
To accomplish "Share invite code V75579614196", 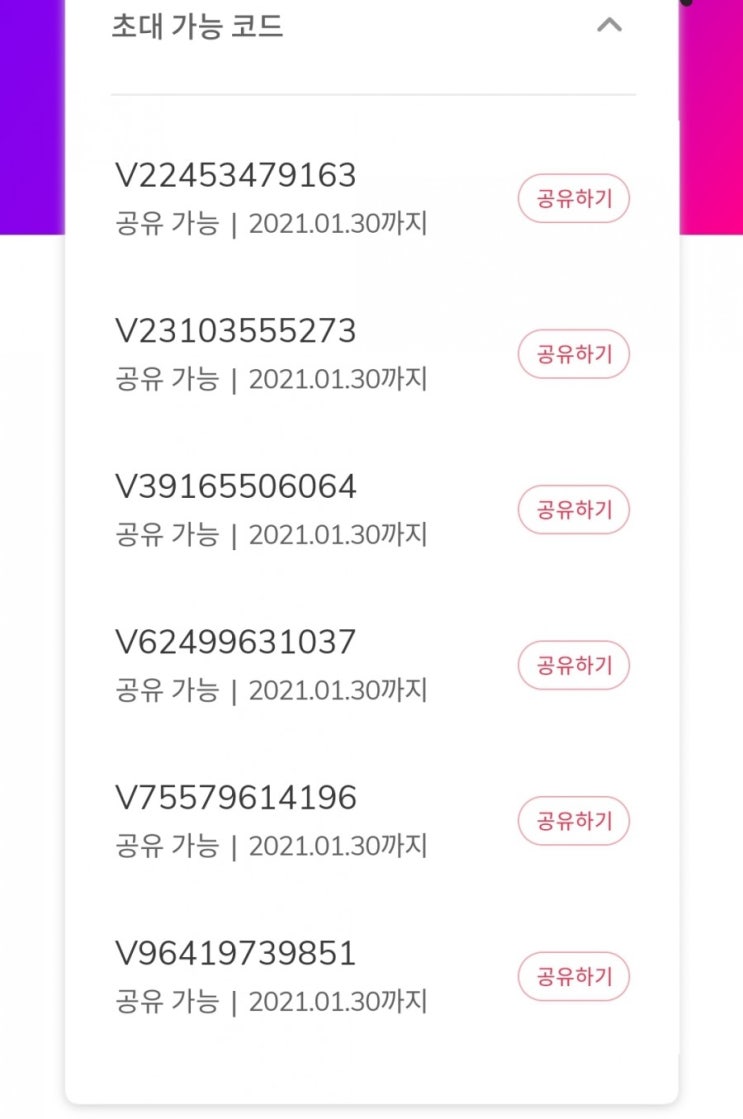I will coord(573,821).
